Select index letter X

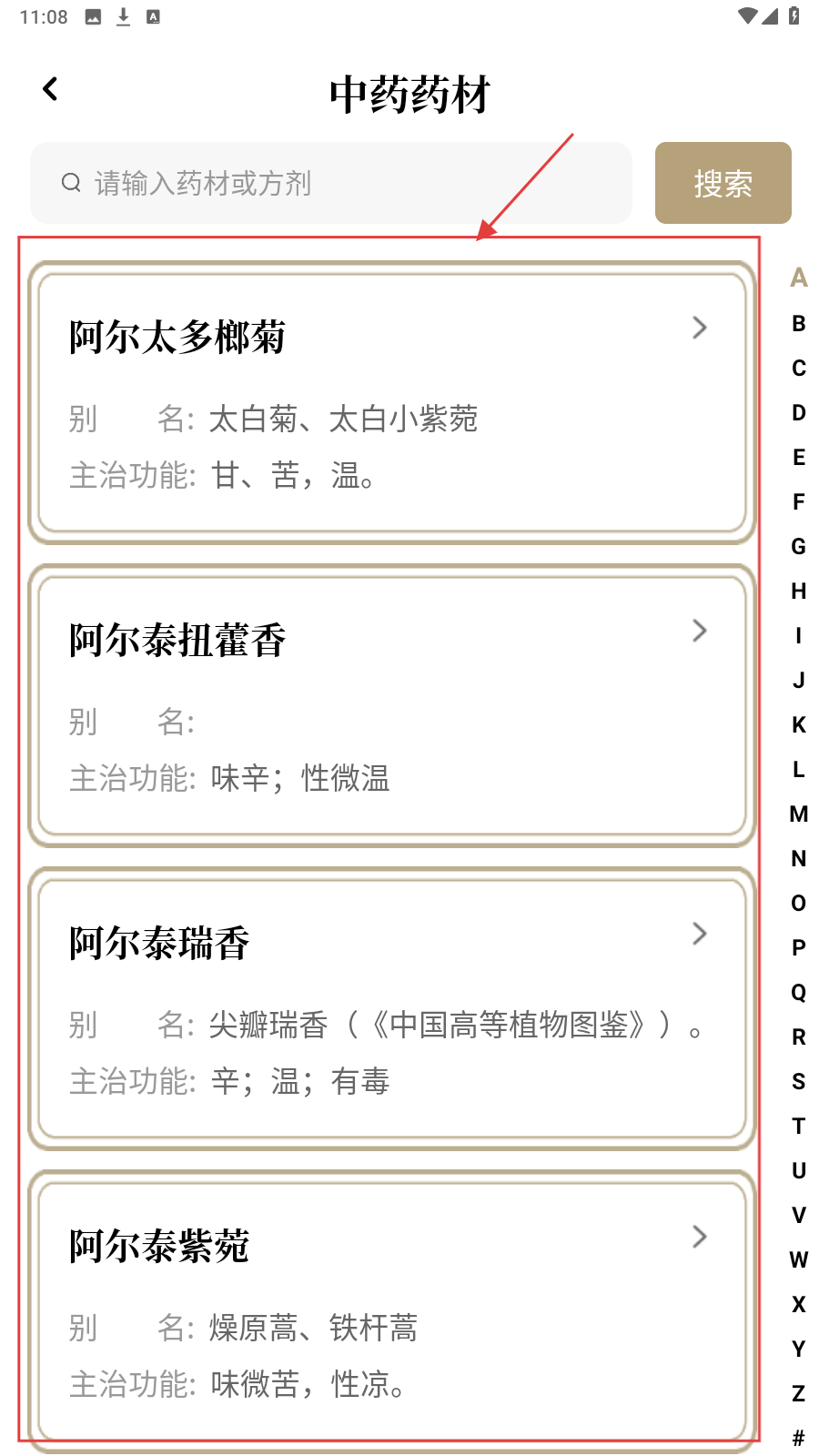pyautogui.click(x=799, y=1305)
